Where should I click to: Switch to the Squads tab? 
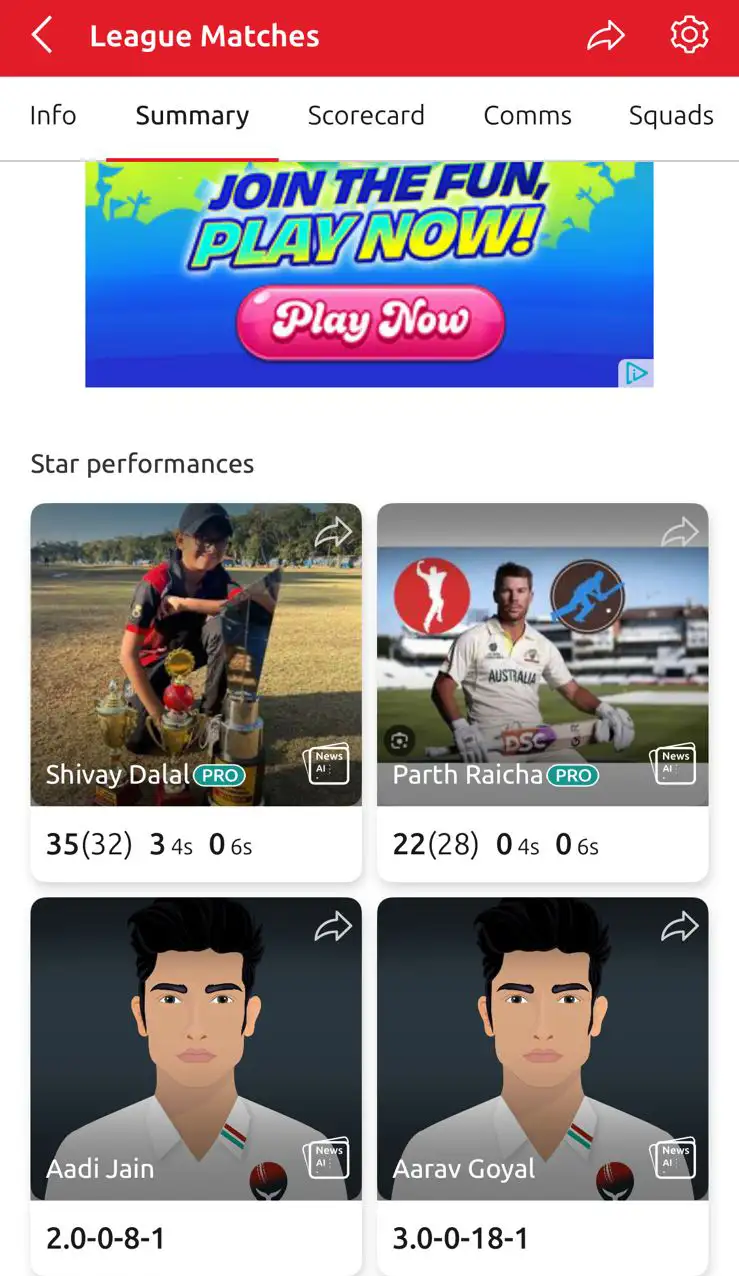click(x=671, y=116)
